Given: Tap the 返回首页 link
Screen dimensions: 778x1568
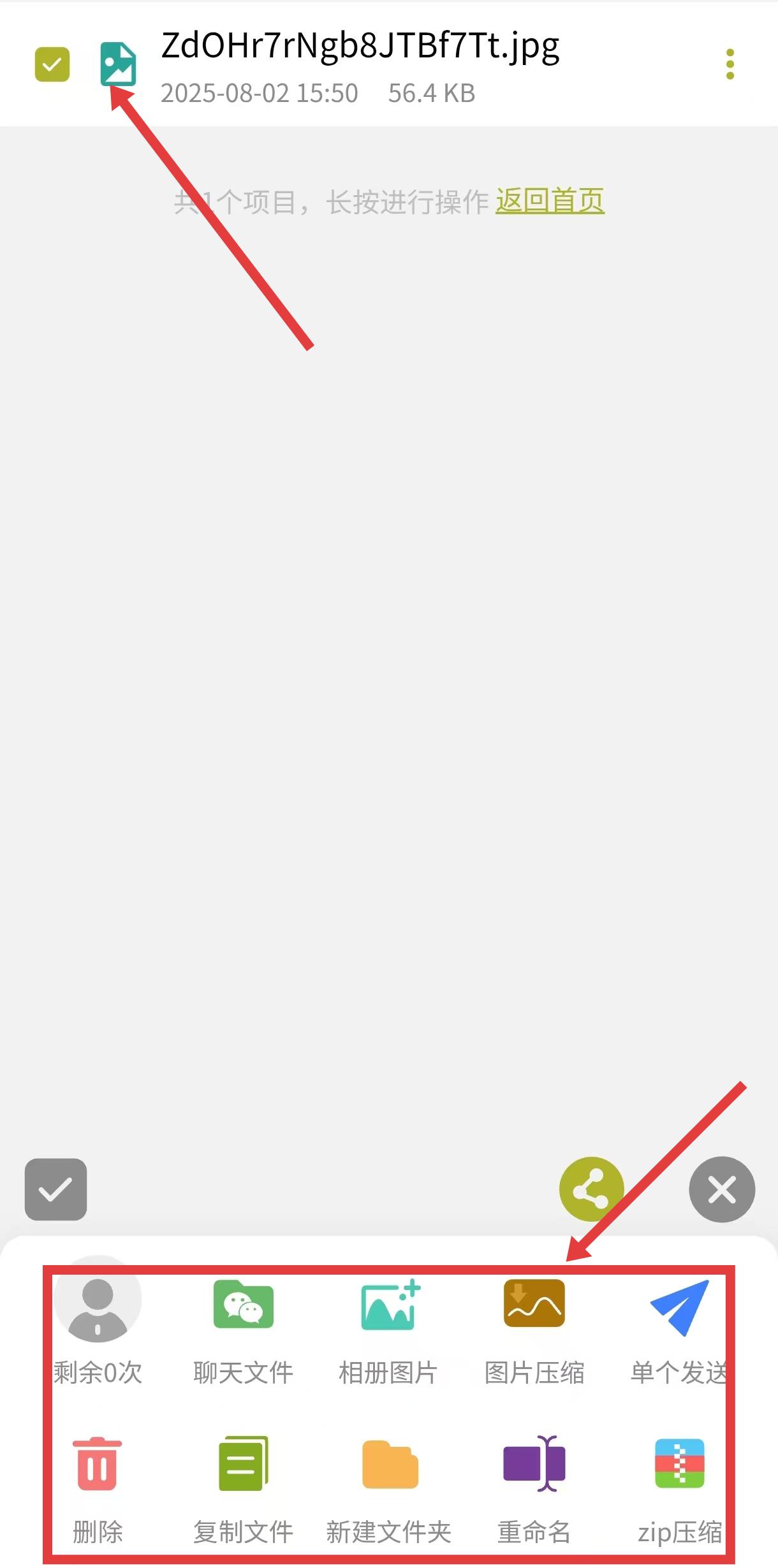Looking at the screenshot, I should pyautogui.click(x=550, y=201).
